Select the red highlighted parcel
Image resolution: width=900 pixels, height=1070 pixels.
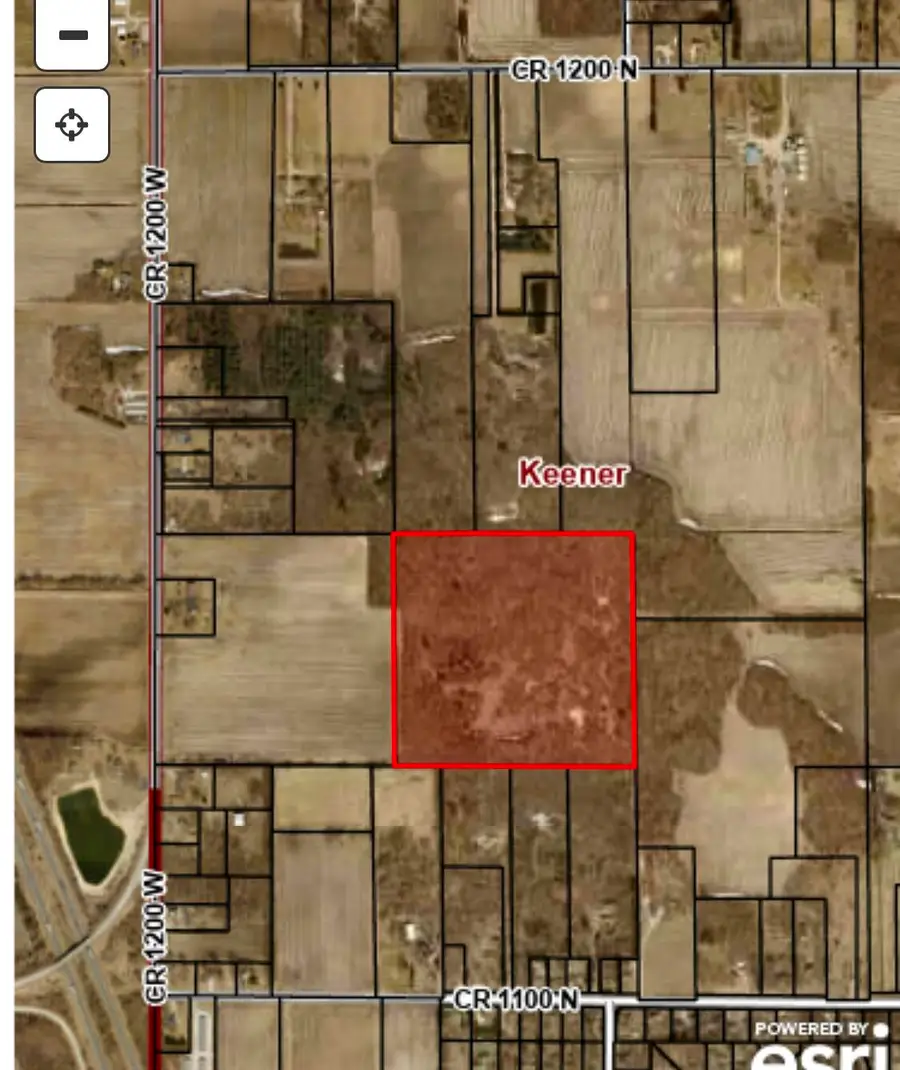(514, 650)
